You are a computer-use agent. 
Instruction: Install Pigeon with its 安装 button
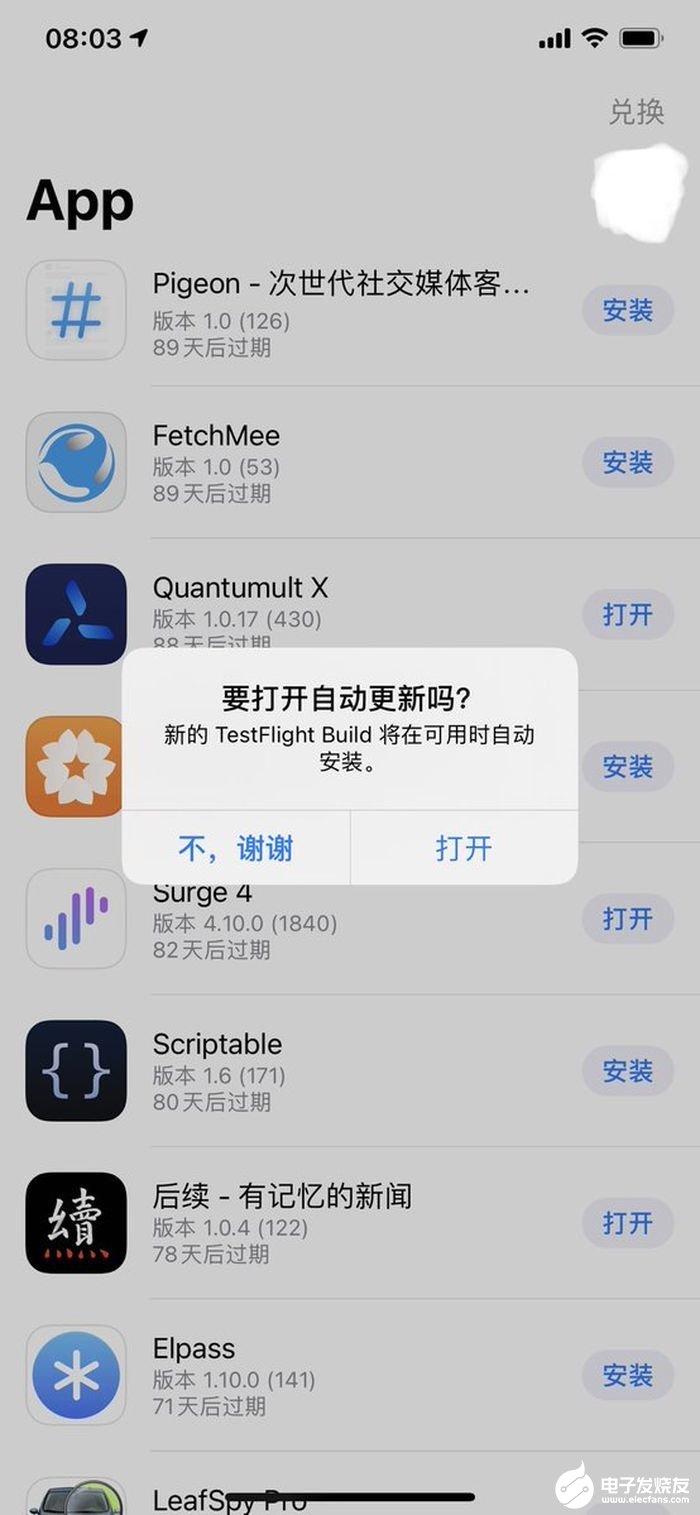point(627,311)
